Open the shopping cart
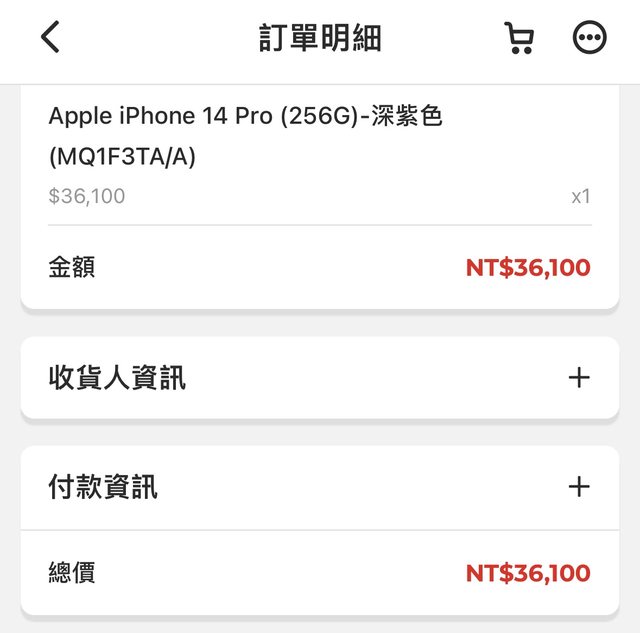Image resolution: width=640 pixels, height=633 pixels. [519, 38]
